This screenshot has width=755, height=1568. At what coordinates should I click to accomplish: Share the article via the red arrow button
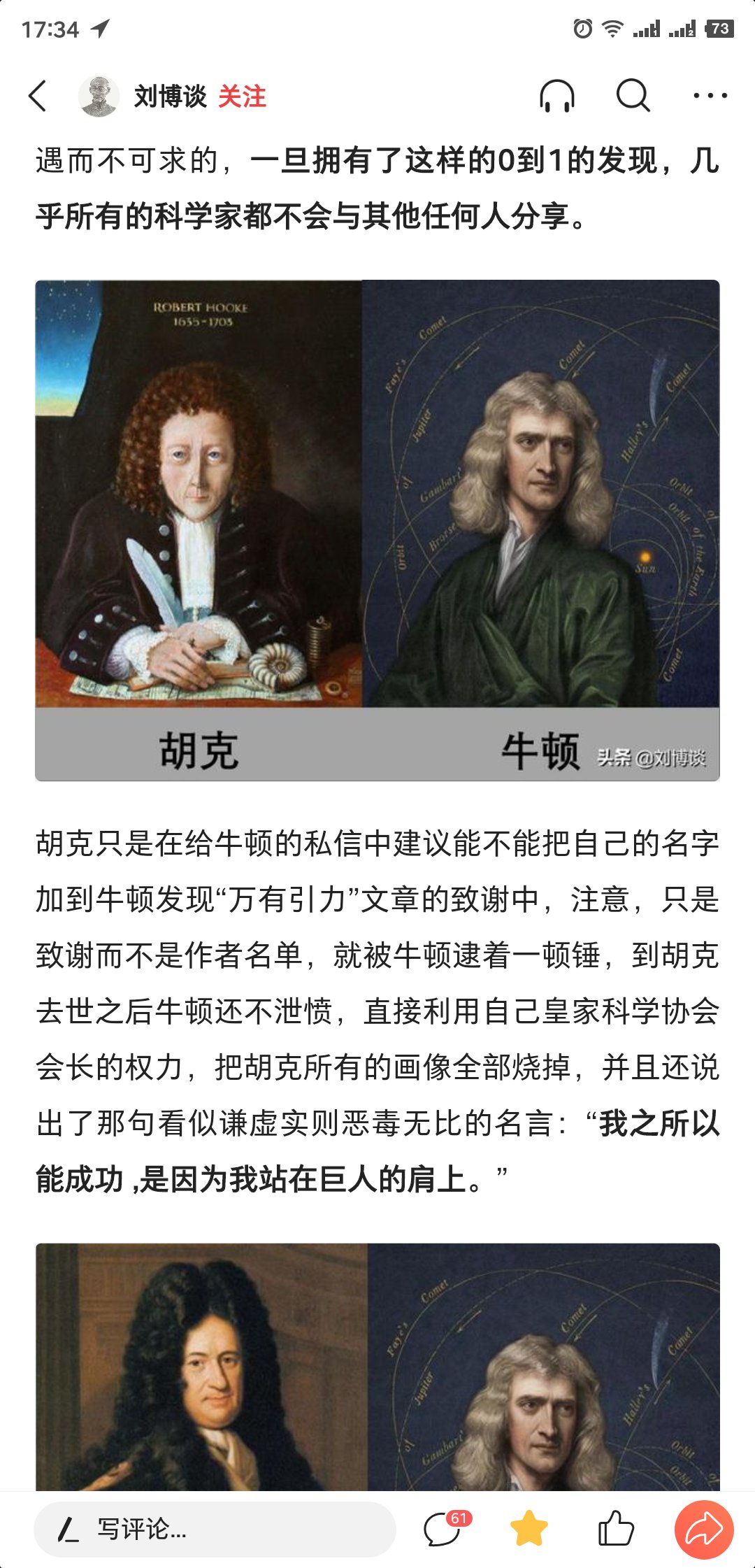pos(703,1529)
